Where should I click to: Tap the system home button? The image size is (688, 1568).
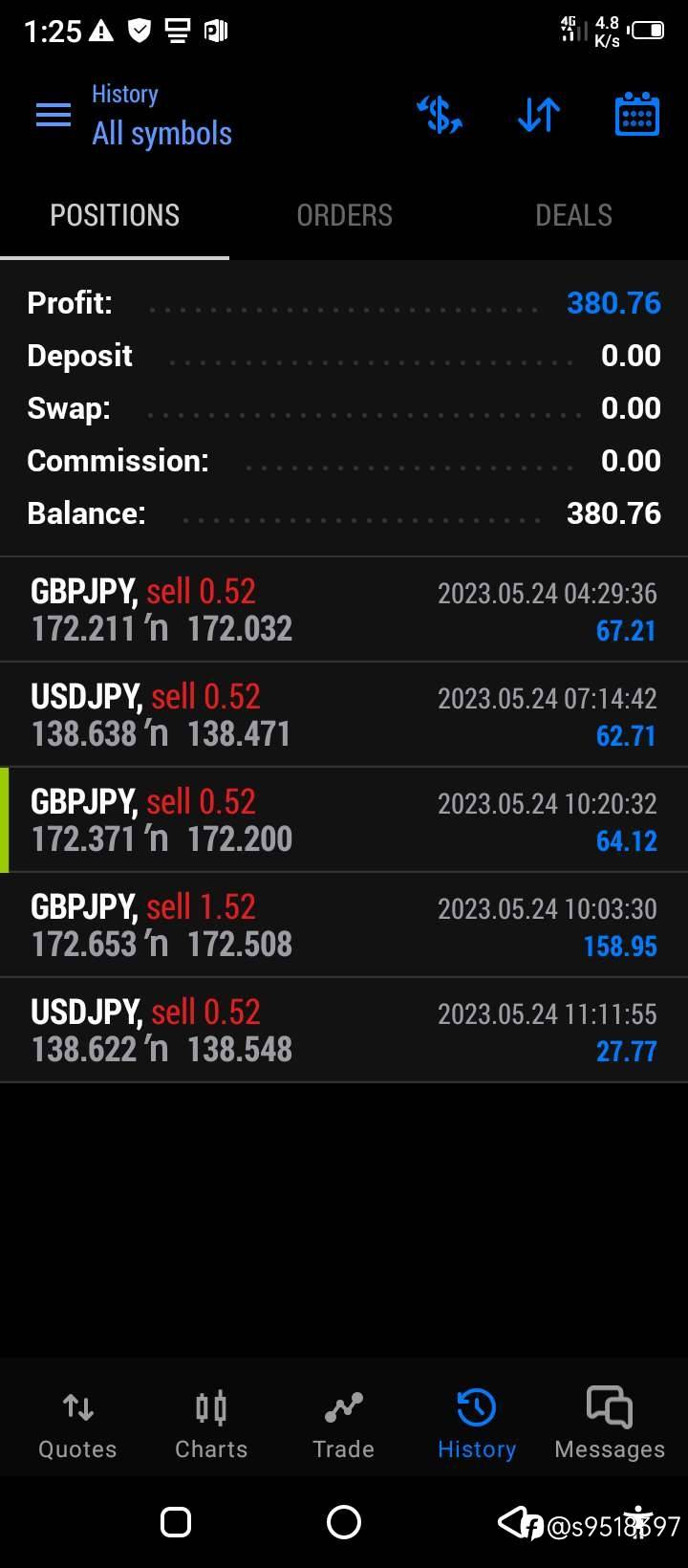coord(344,1522)
